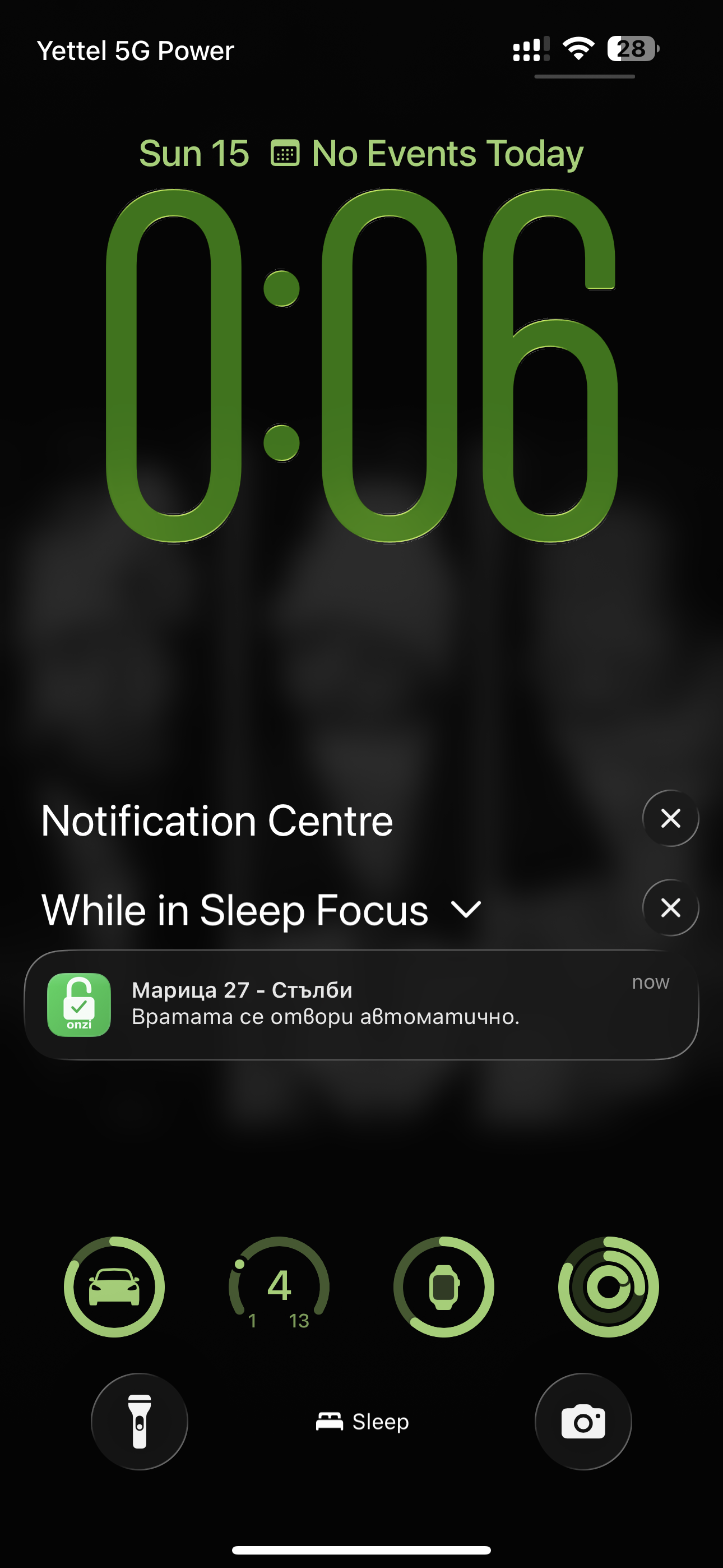Open the Apple Watch battery widget
723x1568 pixels.
444,1286
